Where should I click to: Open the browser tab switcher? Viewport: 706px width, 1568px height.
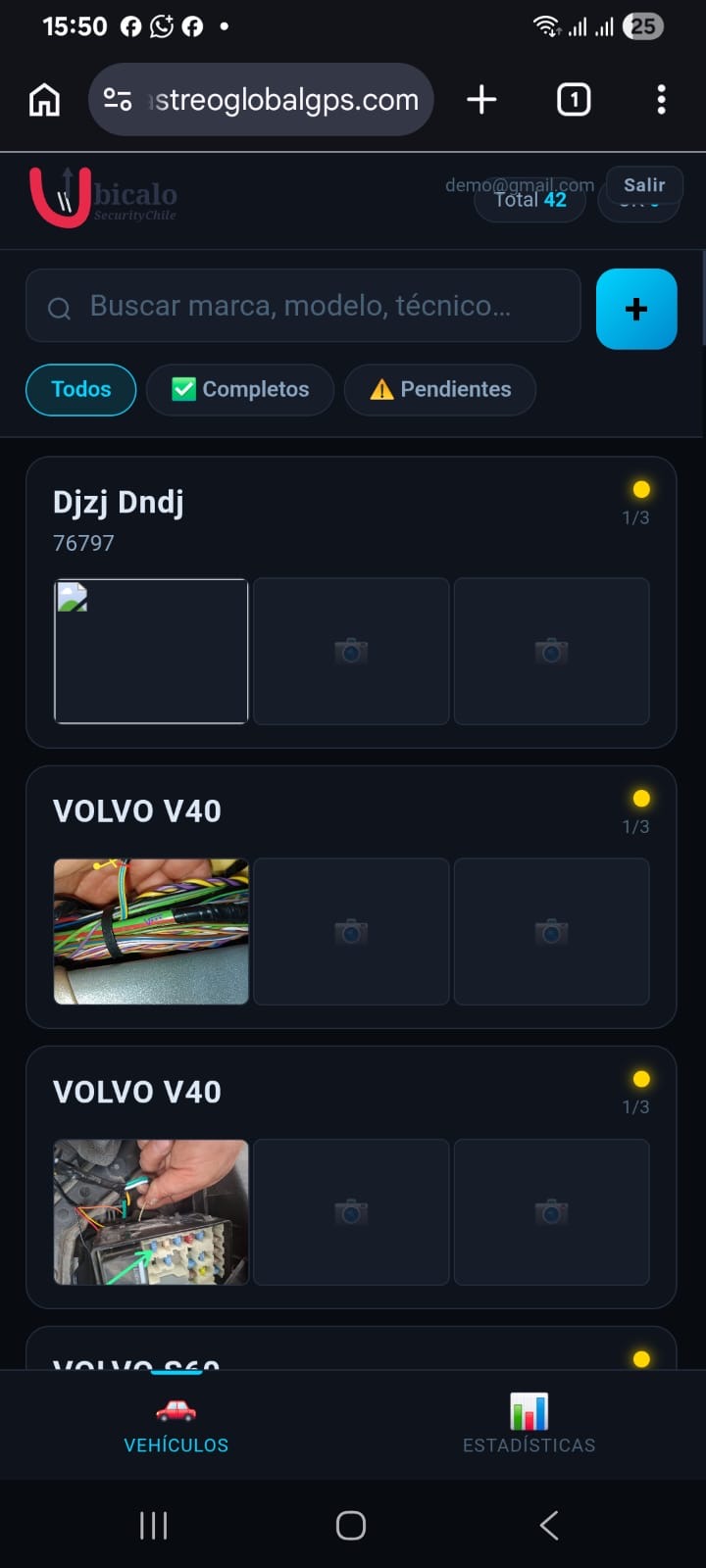(574, 100)
